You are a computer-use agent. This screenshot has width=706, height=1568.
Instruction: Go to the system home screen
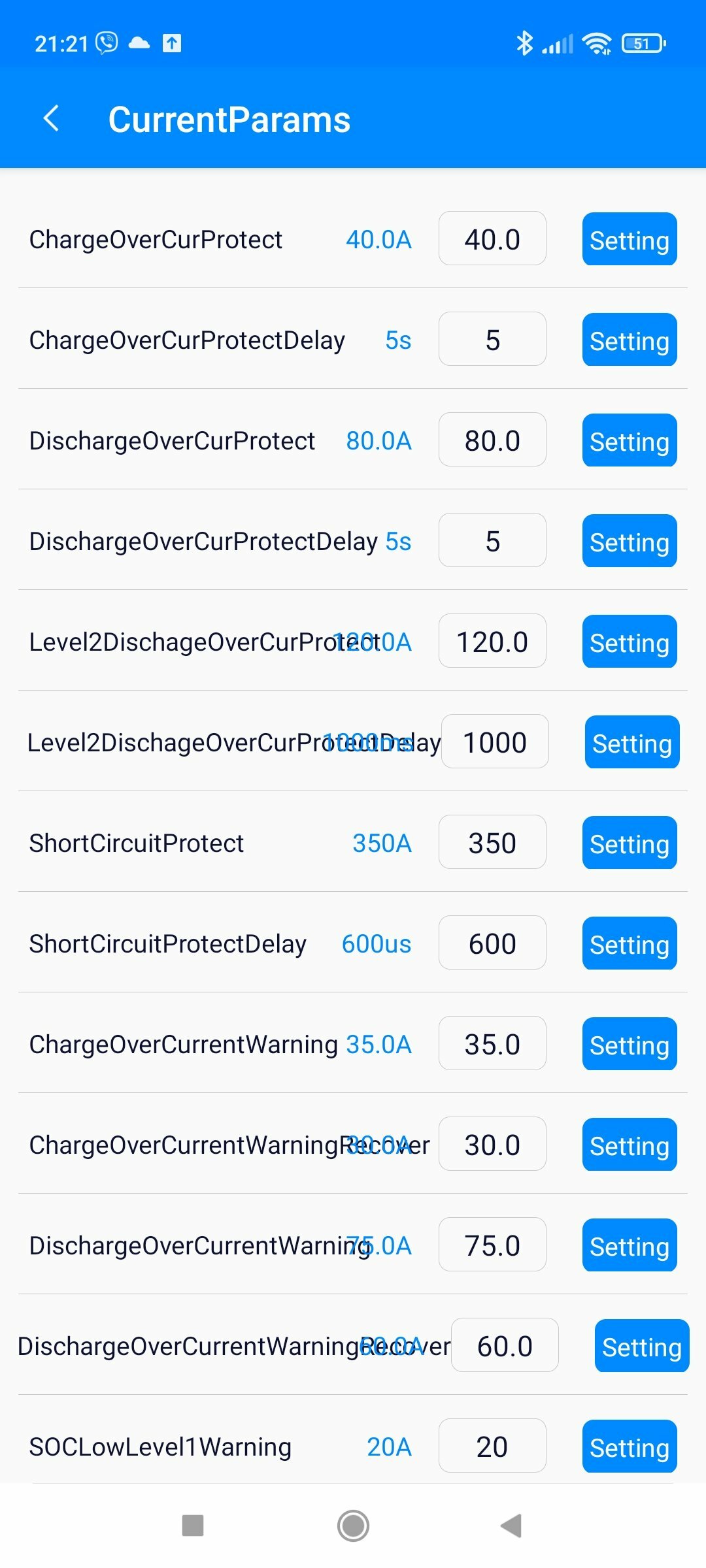click(x=353, y=1526)
